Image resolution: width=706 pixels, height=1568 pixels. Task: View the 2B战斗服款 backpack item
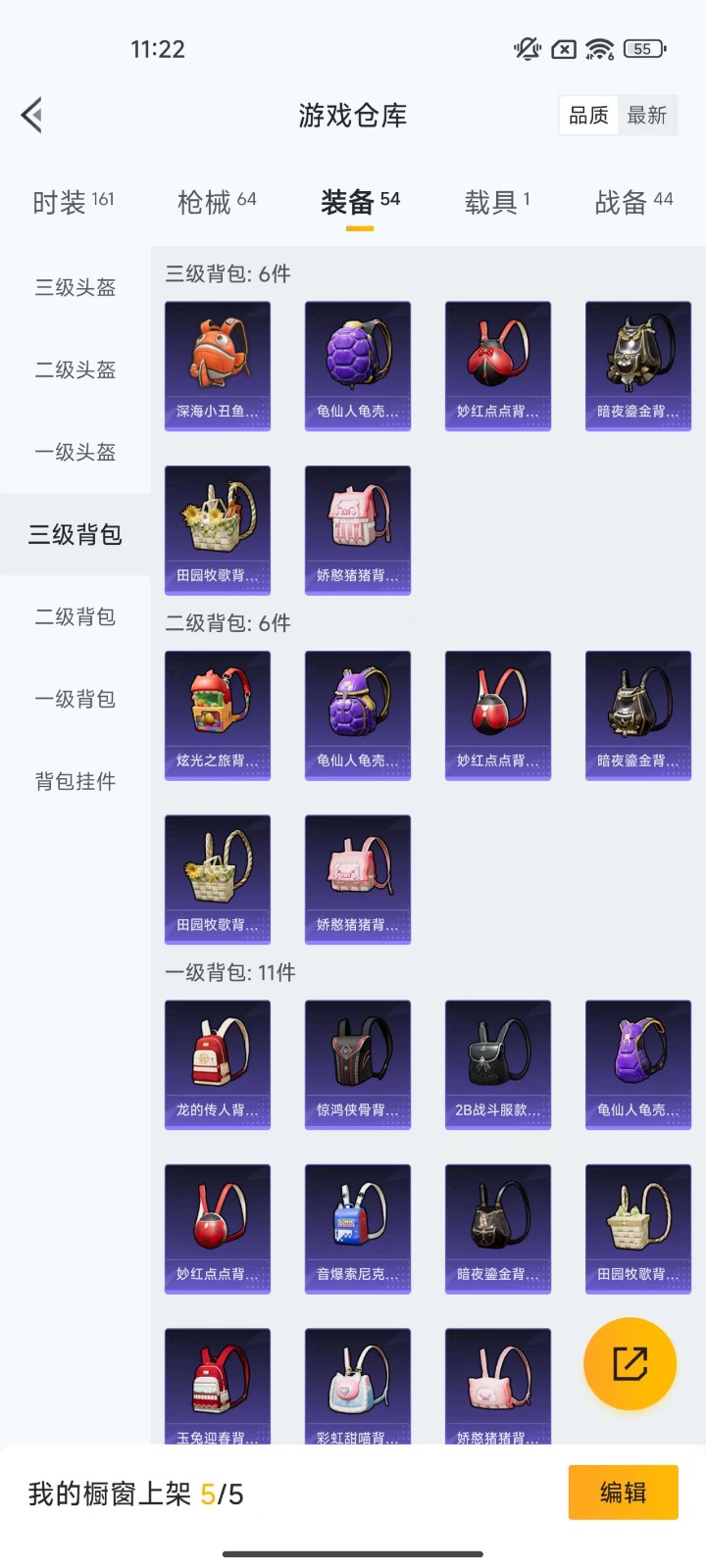(498, 1065)
